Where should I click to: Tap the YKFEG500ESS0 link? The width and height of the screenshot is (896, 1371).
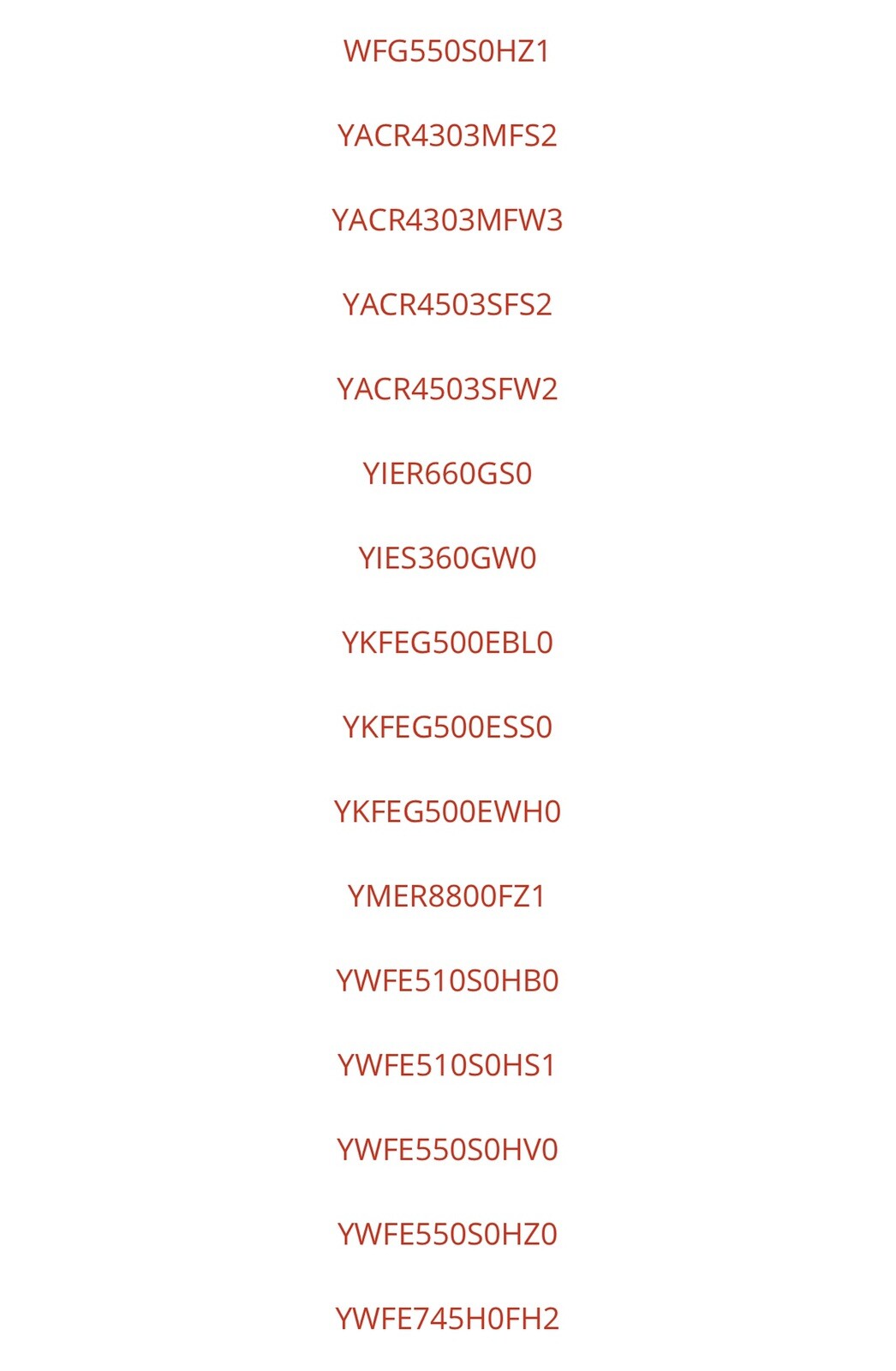[x=446, y=727]
